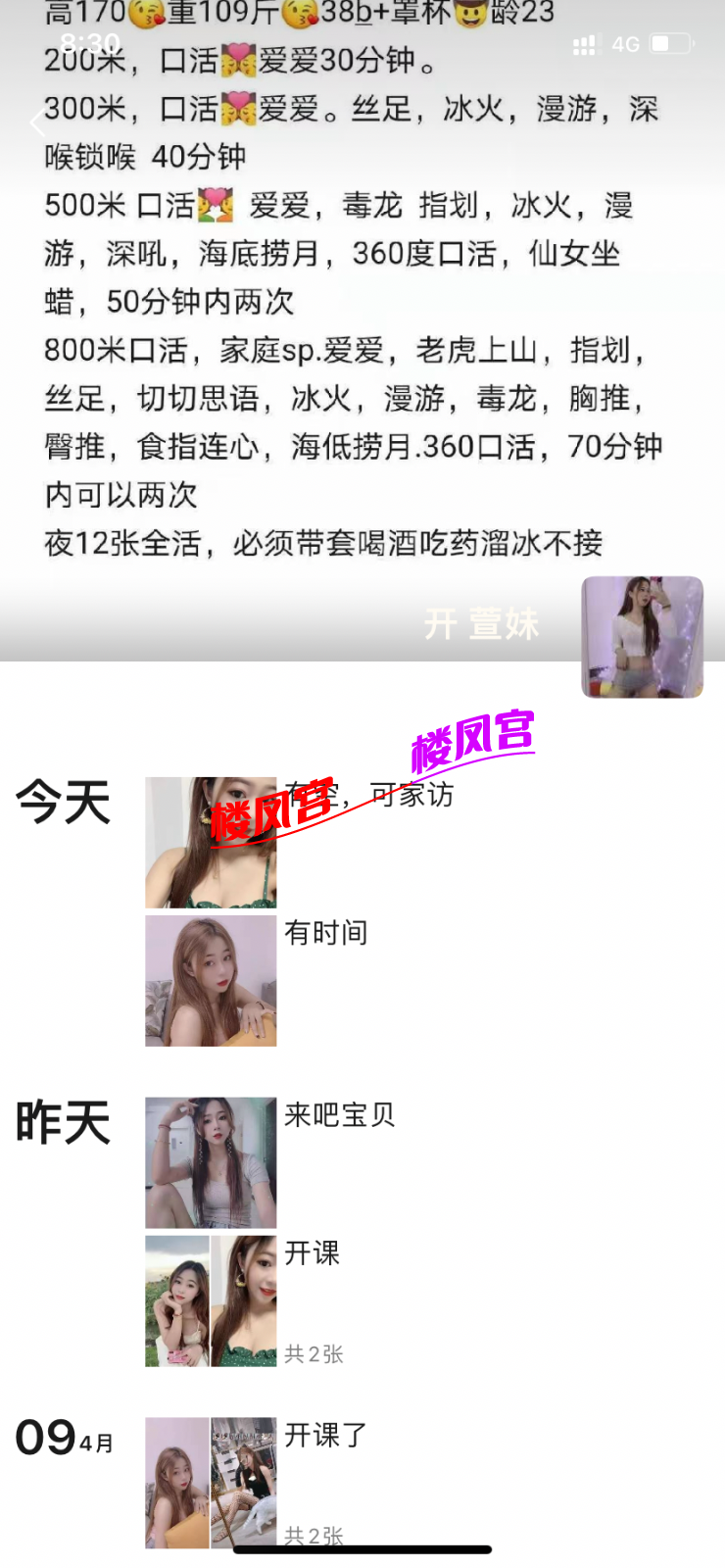Open today's first post photo
This screenshot has height=1568, width=725.
tap(211, 843)
